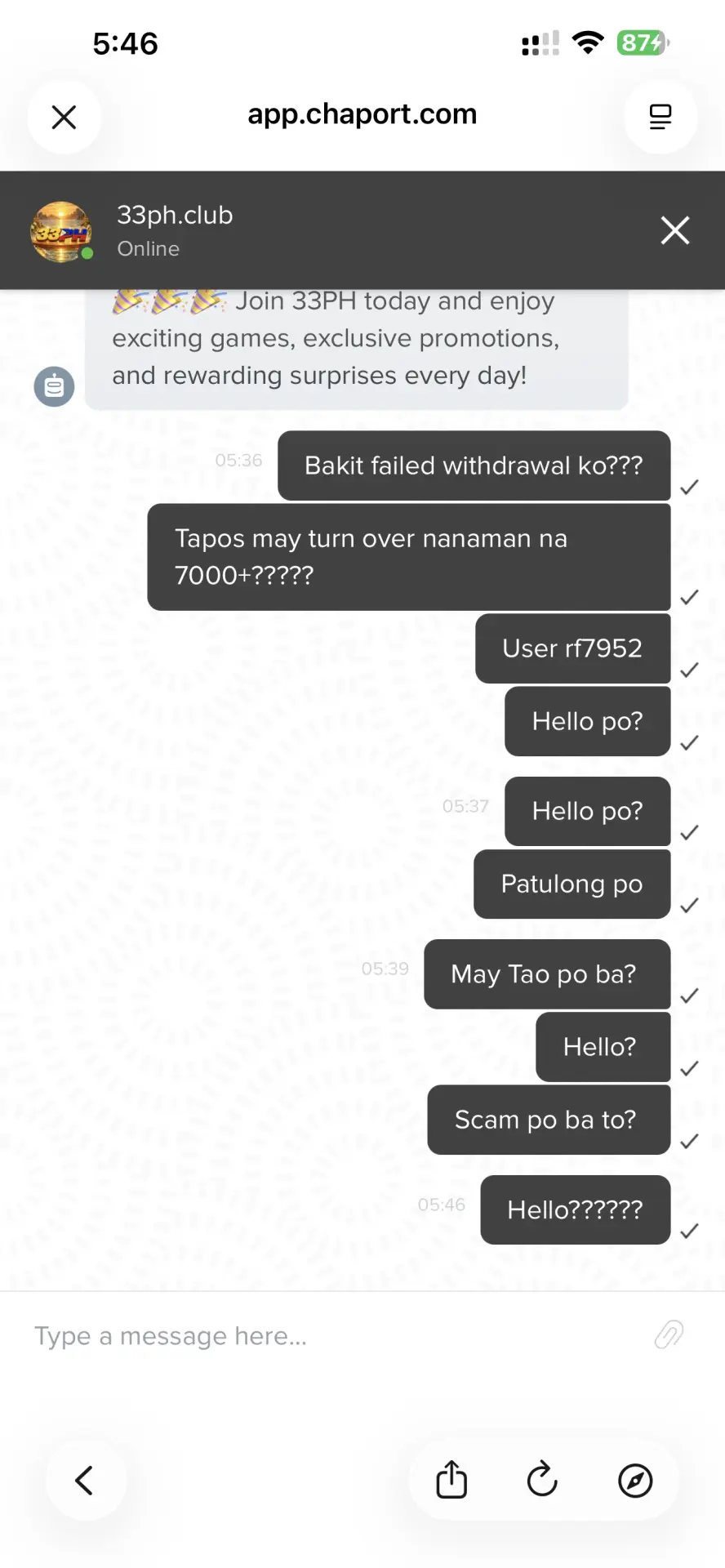Open the page in Safari via compass icon
The height and width of the screenshot is (1568, 725).
pyautogui.click(x=635, y=1480)
